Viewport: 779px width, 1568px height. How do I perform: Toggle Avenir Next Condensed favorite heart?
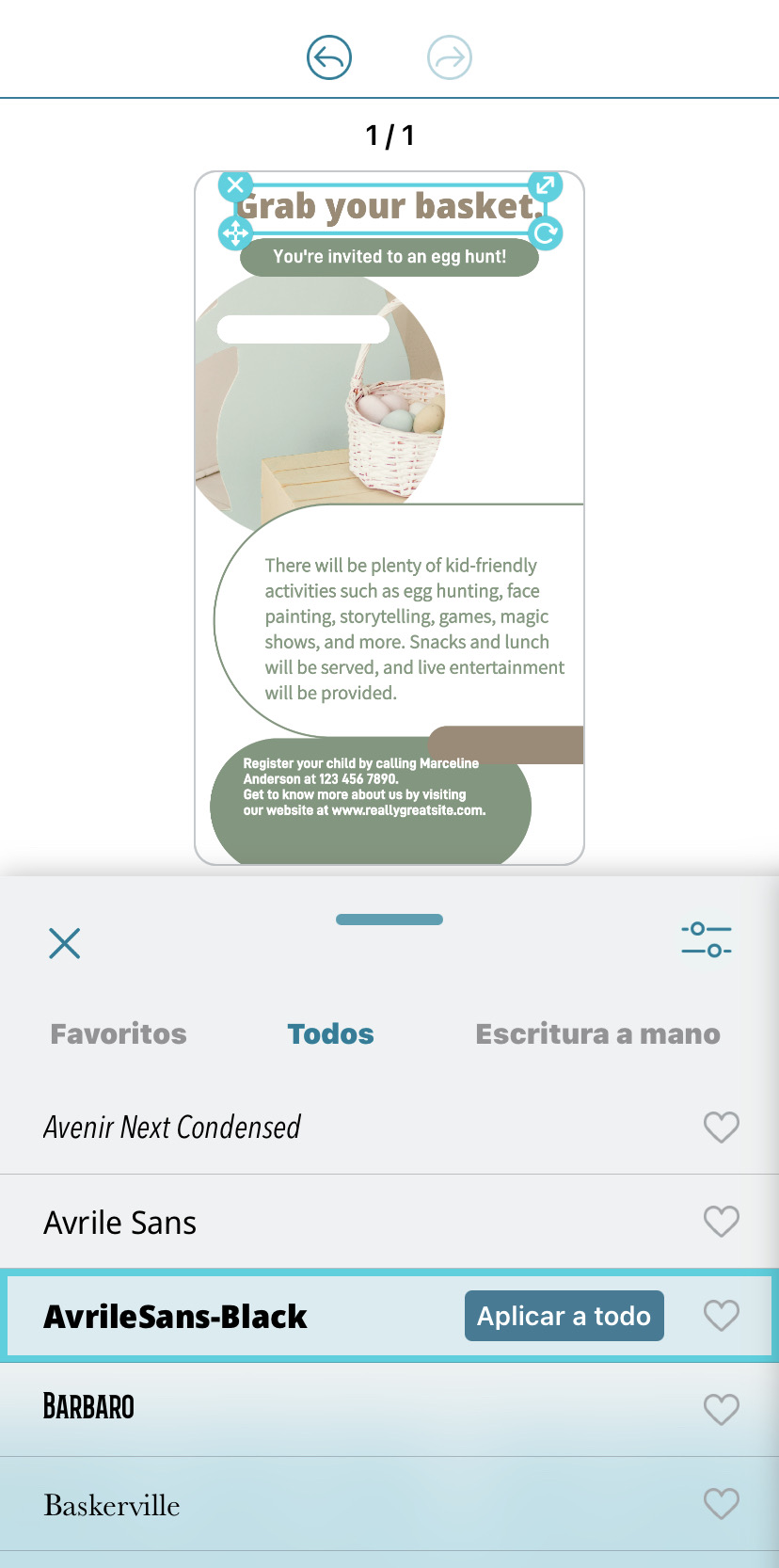(721, 1127)
